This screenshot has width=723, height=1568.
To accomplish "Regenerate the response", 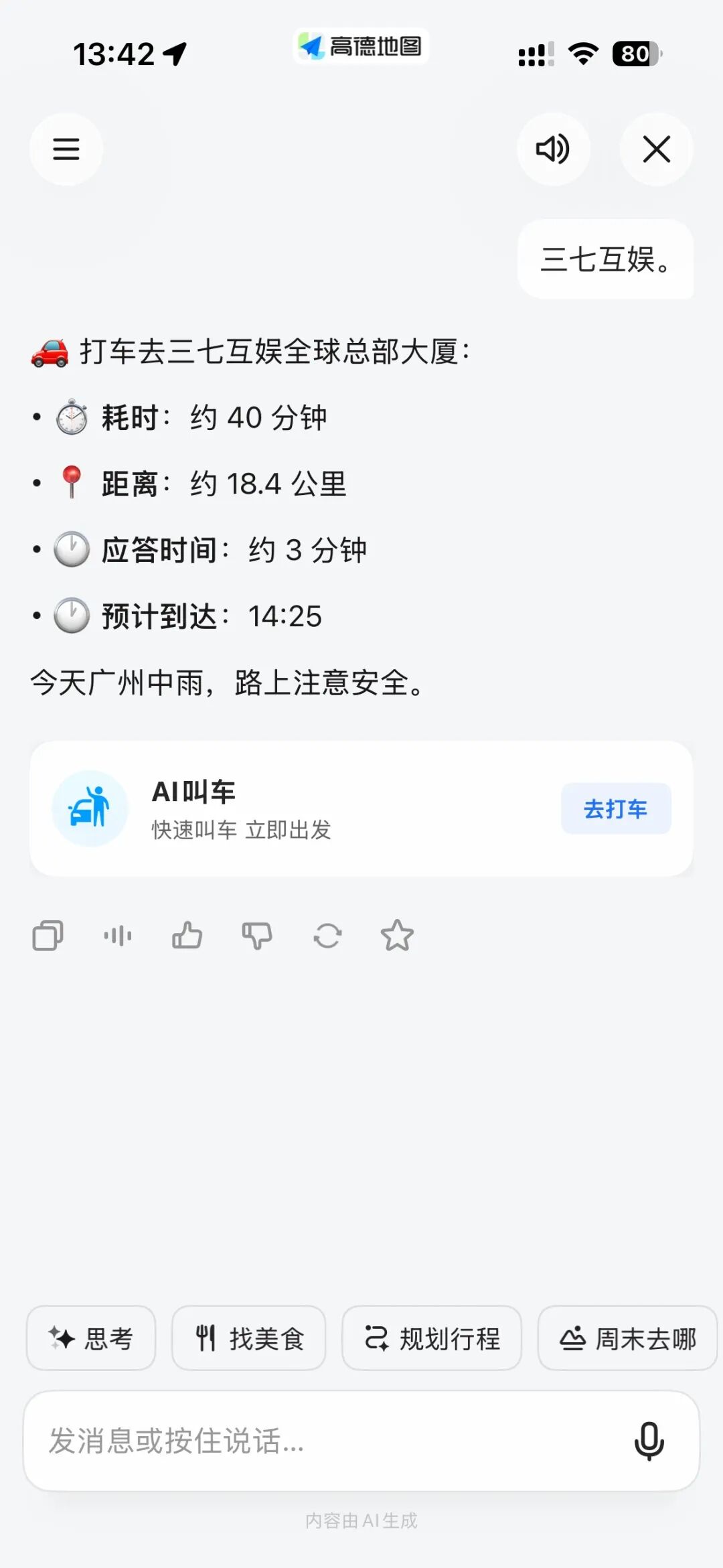I will (x=327, y=936).
